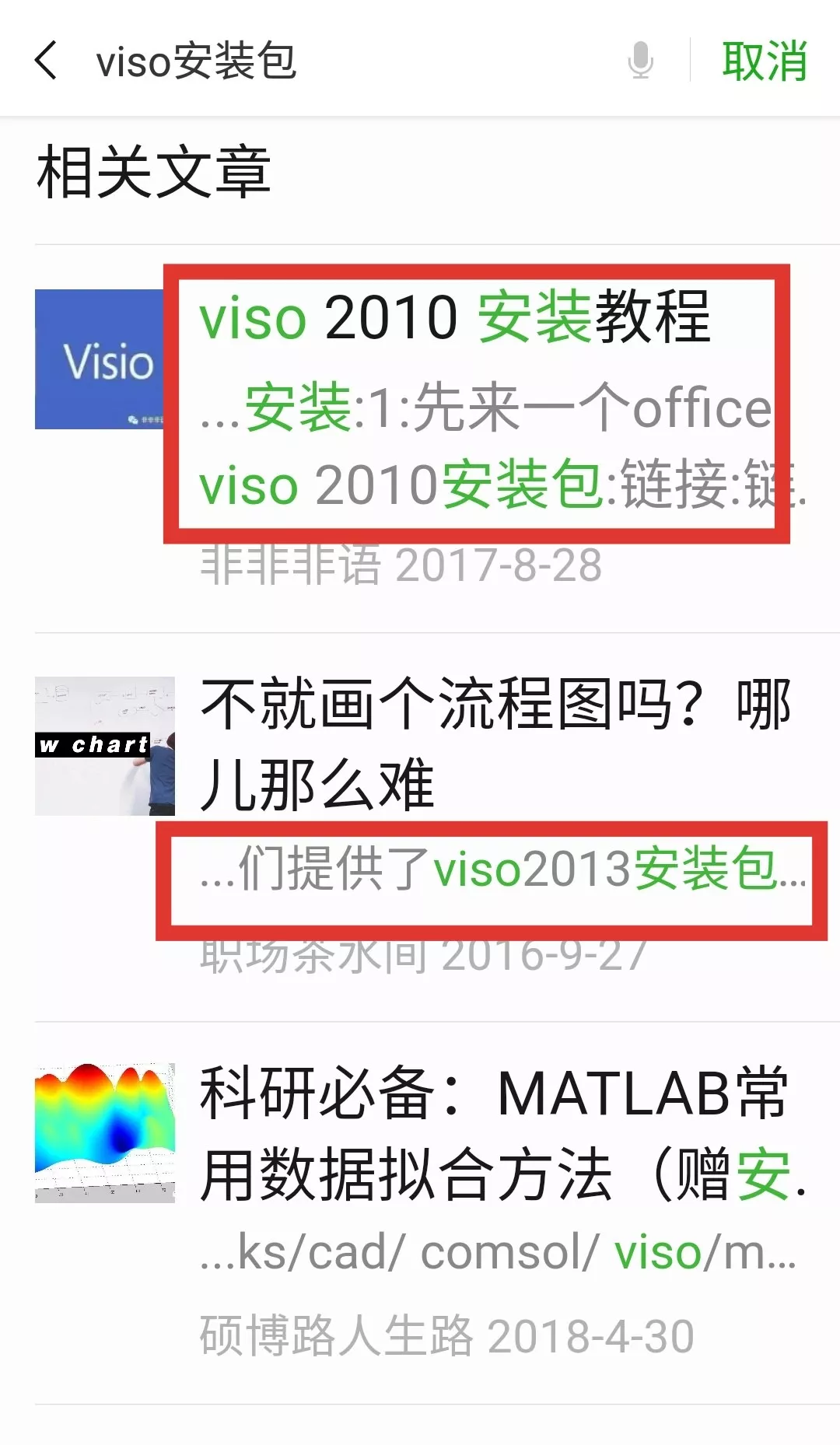Image resolution: width=840 pixels, height=1445 pixels.
Task: Open the article "viso 2010 安装教程"
Action: tap(455, 317)
